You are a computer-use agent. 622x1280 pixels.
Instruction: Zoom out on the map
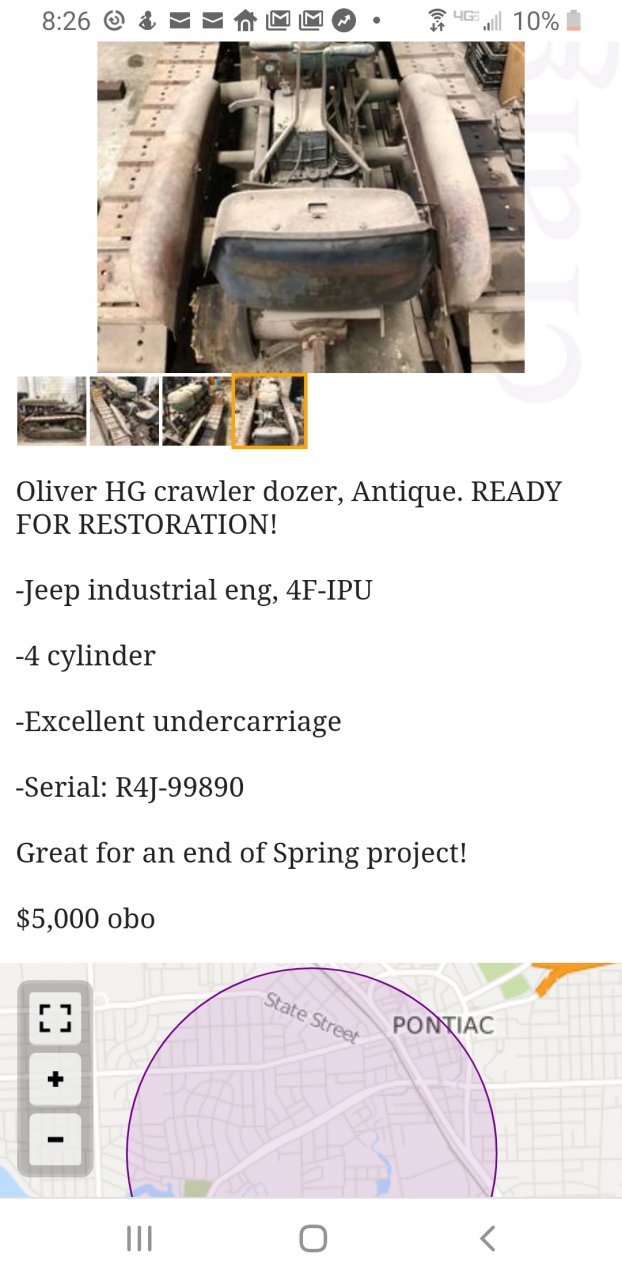(x=55, y=1139)
